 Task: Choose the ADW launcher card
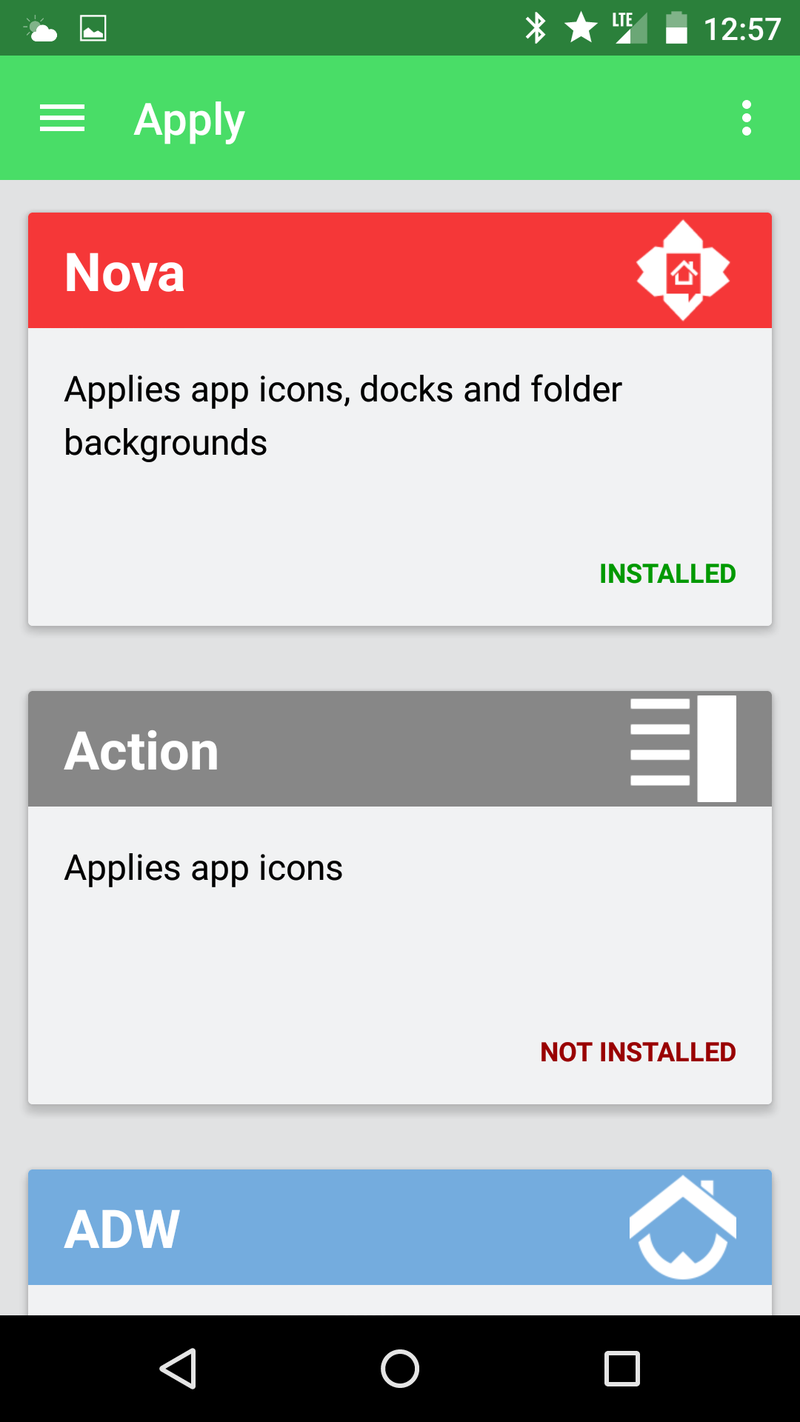[400, 1242]
